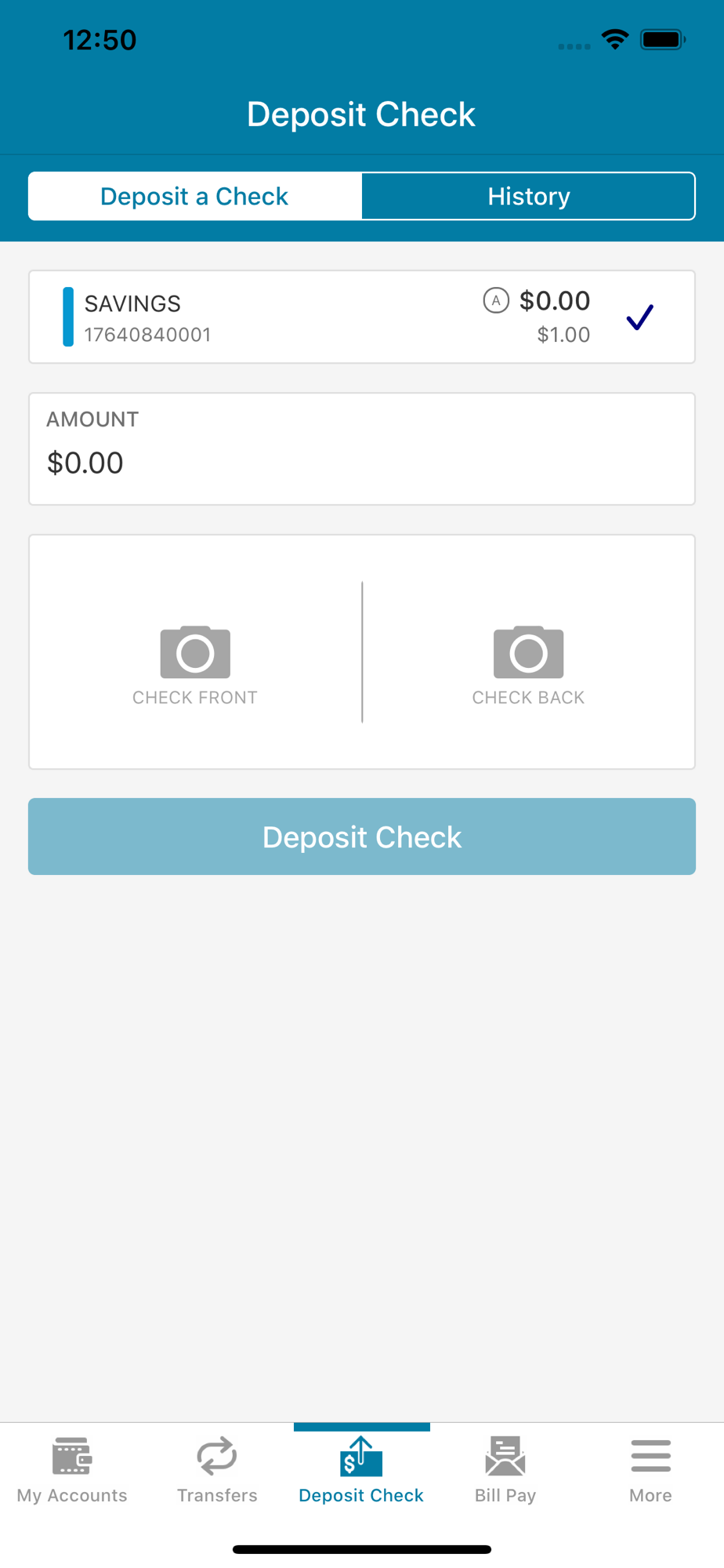Go to the Transfers tab
Image resolution: width=724 pixels, height=1568 pixels.
point(217,1470)
